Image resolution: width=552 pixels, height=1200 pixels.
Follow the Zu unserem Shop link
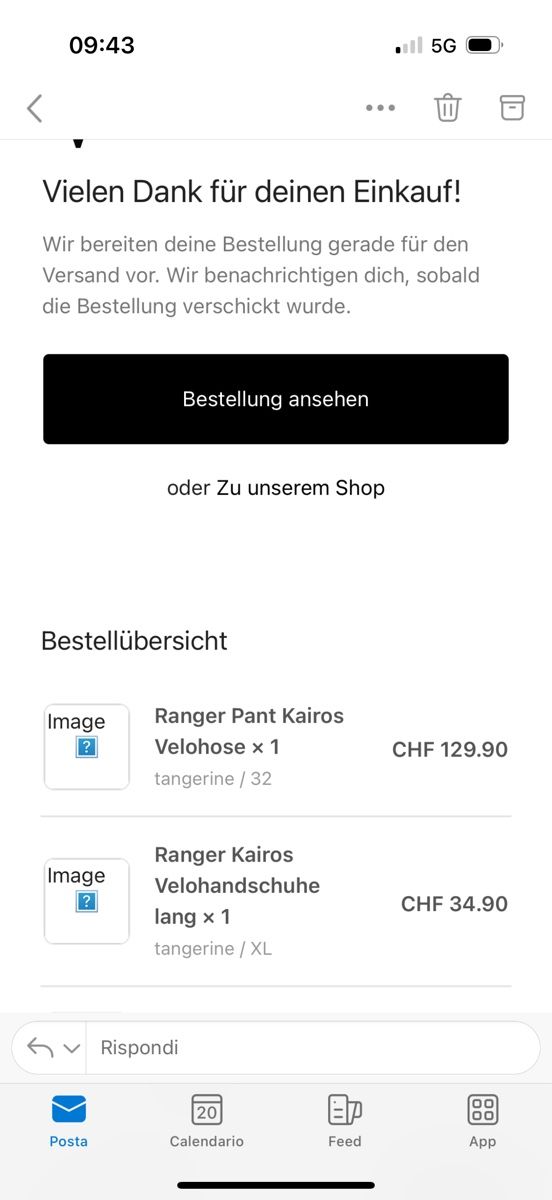tap(301, 488)
